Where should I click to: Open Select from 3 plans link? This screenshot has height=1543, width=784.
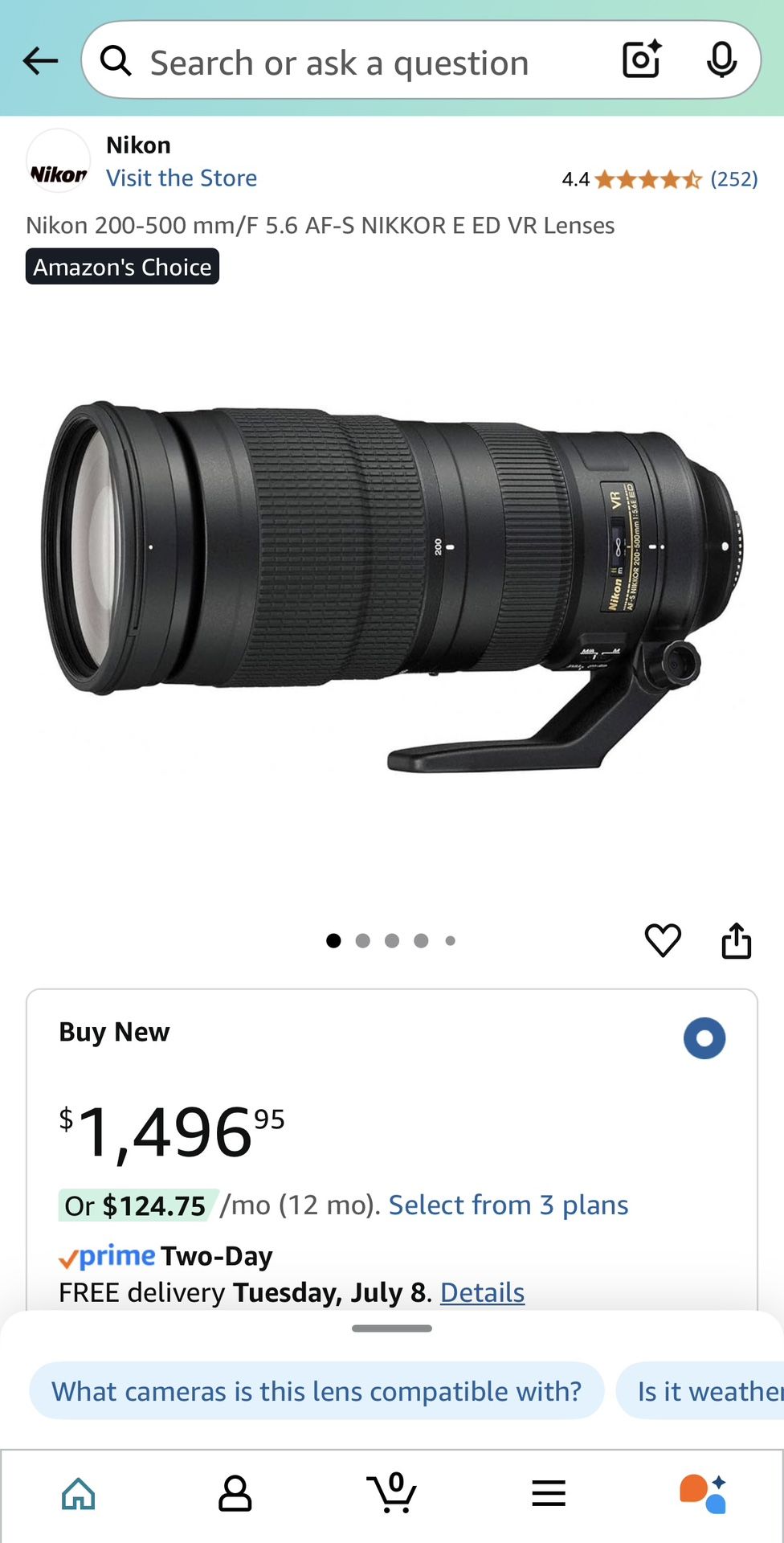coord(508,1205)
